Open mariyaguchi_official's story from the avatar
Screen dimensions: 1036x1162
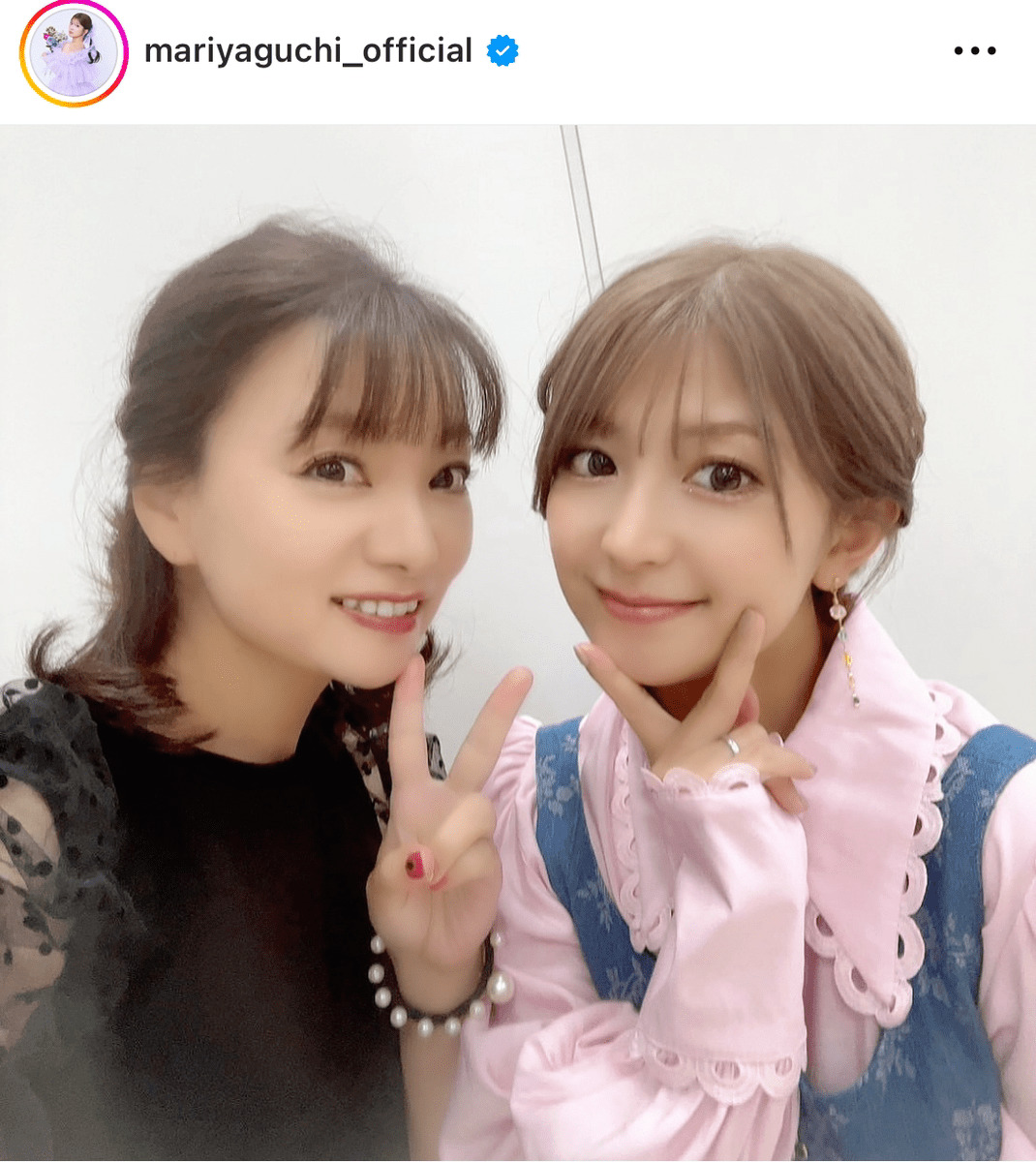[74, 53]
